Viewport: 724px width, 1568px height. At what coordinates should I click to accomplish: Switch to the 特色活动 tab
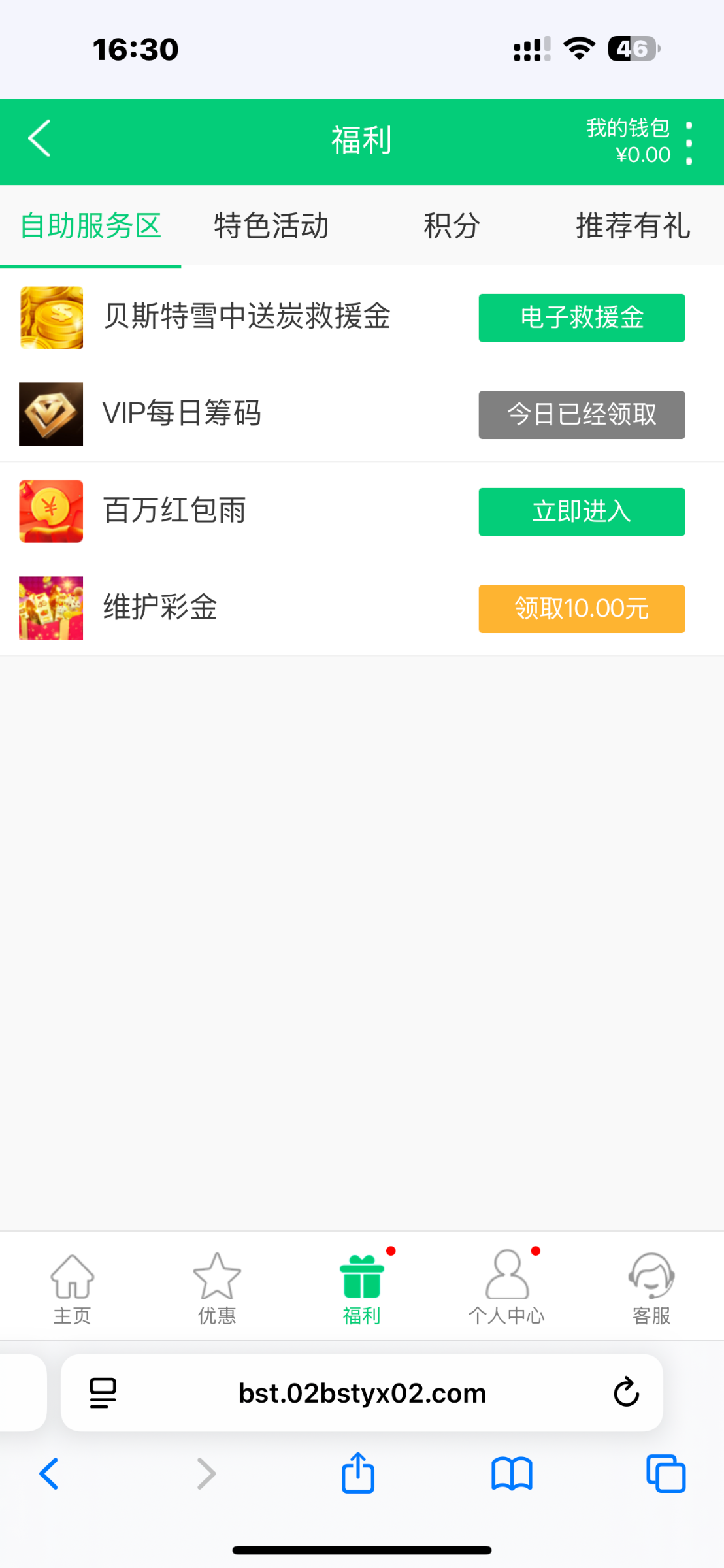[x=271, y=226]
